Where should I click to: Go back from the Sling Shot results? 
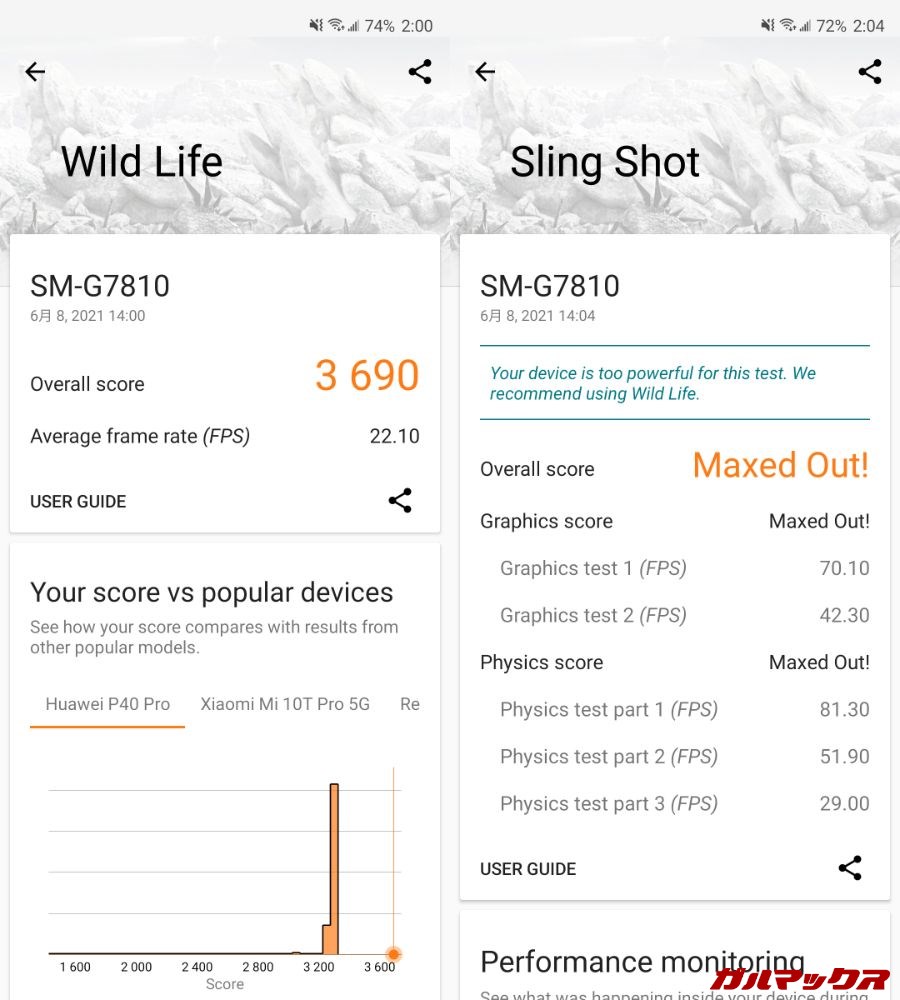click(485, 72)
